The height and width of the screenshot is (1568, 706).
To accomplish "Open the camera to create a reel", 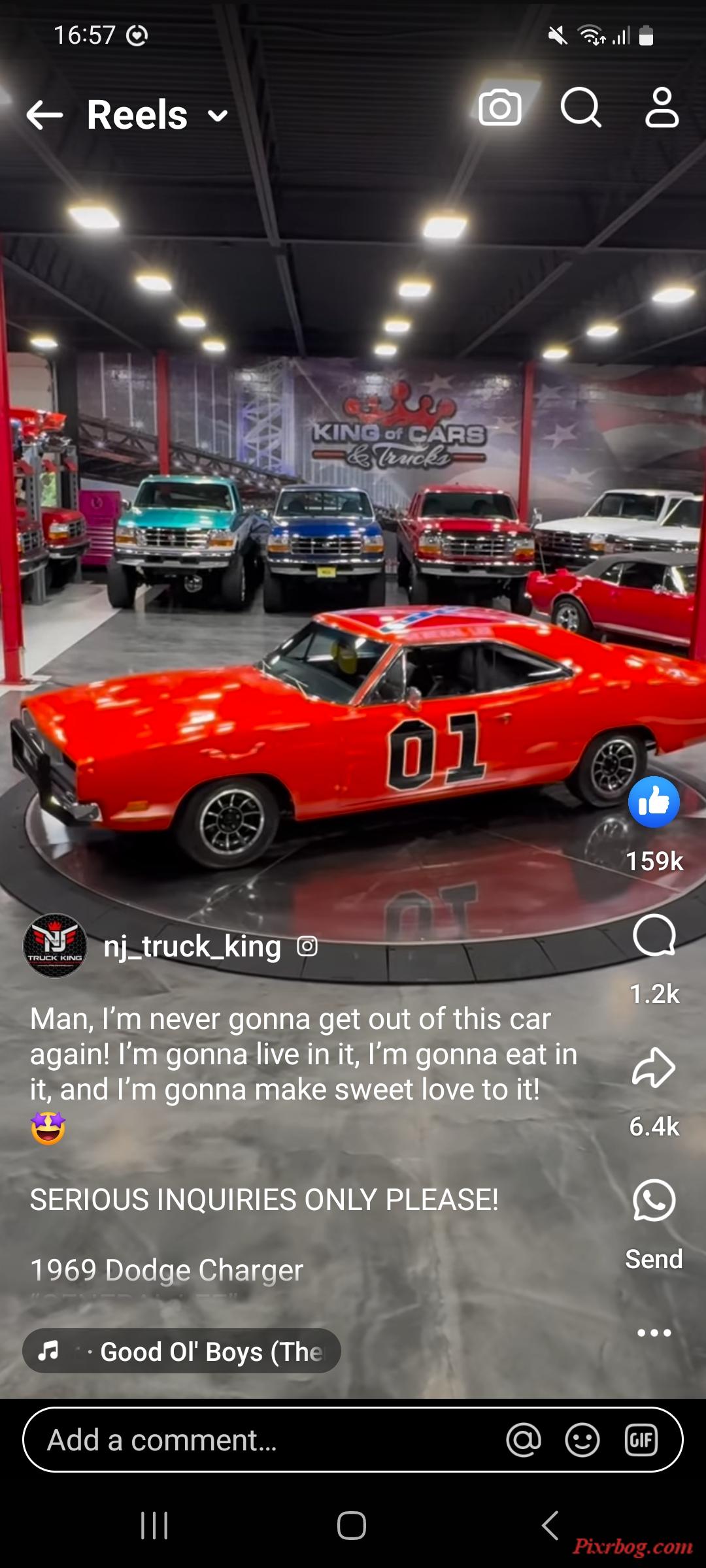I will 500,108.
